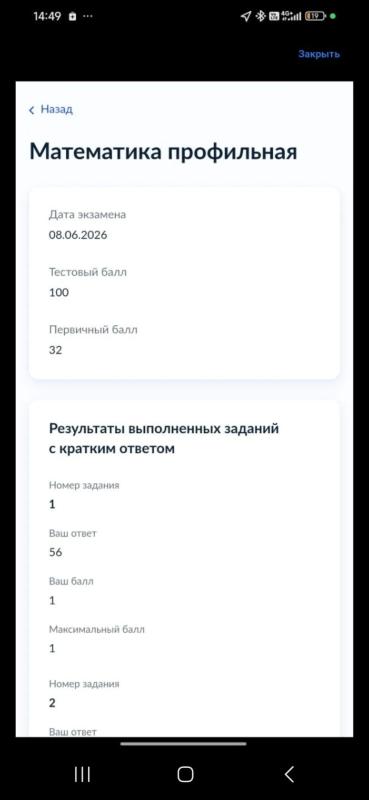Viewport: 369px width, 800px height.
Task: Tap the Закрыть link to close results
Action: [x=319, y=54]
